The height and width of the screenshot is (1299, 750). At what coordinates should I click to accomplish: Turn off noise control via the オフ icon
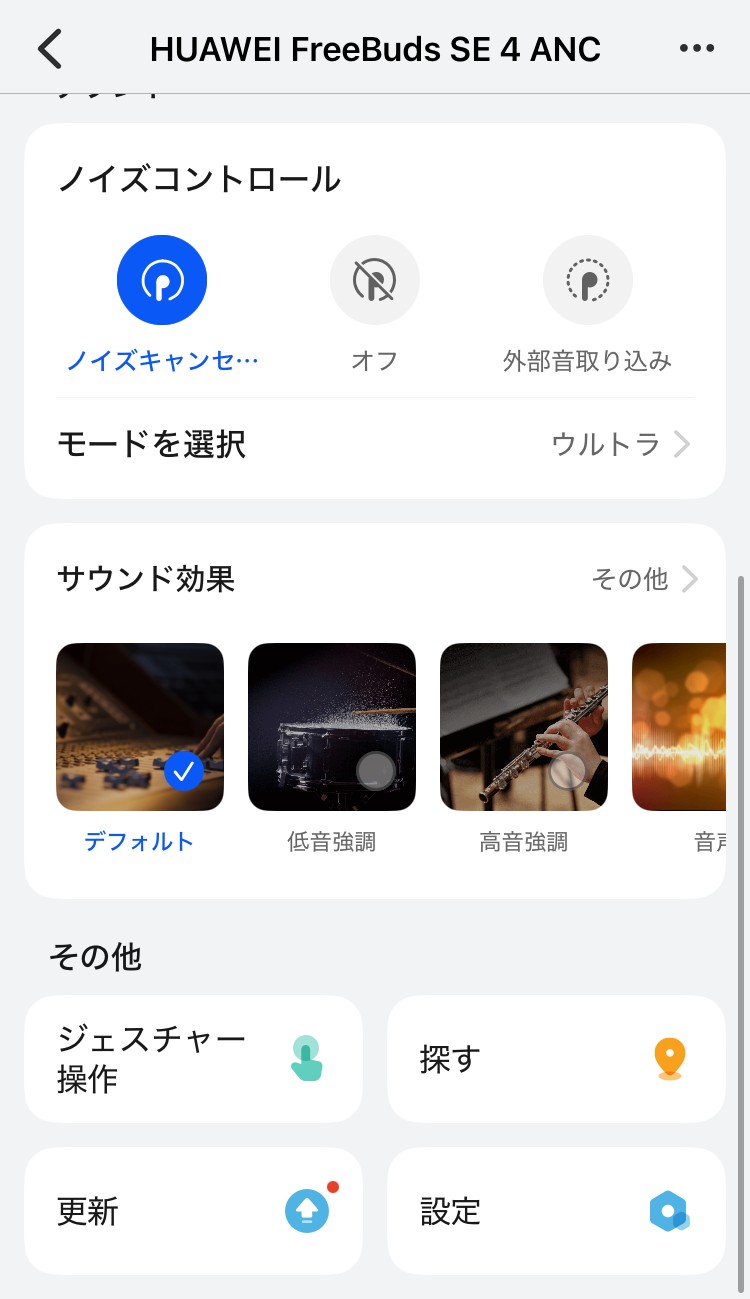pos(375,280)
